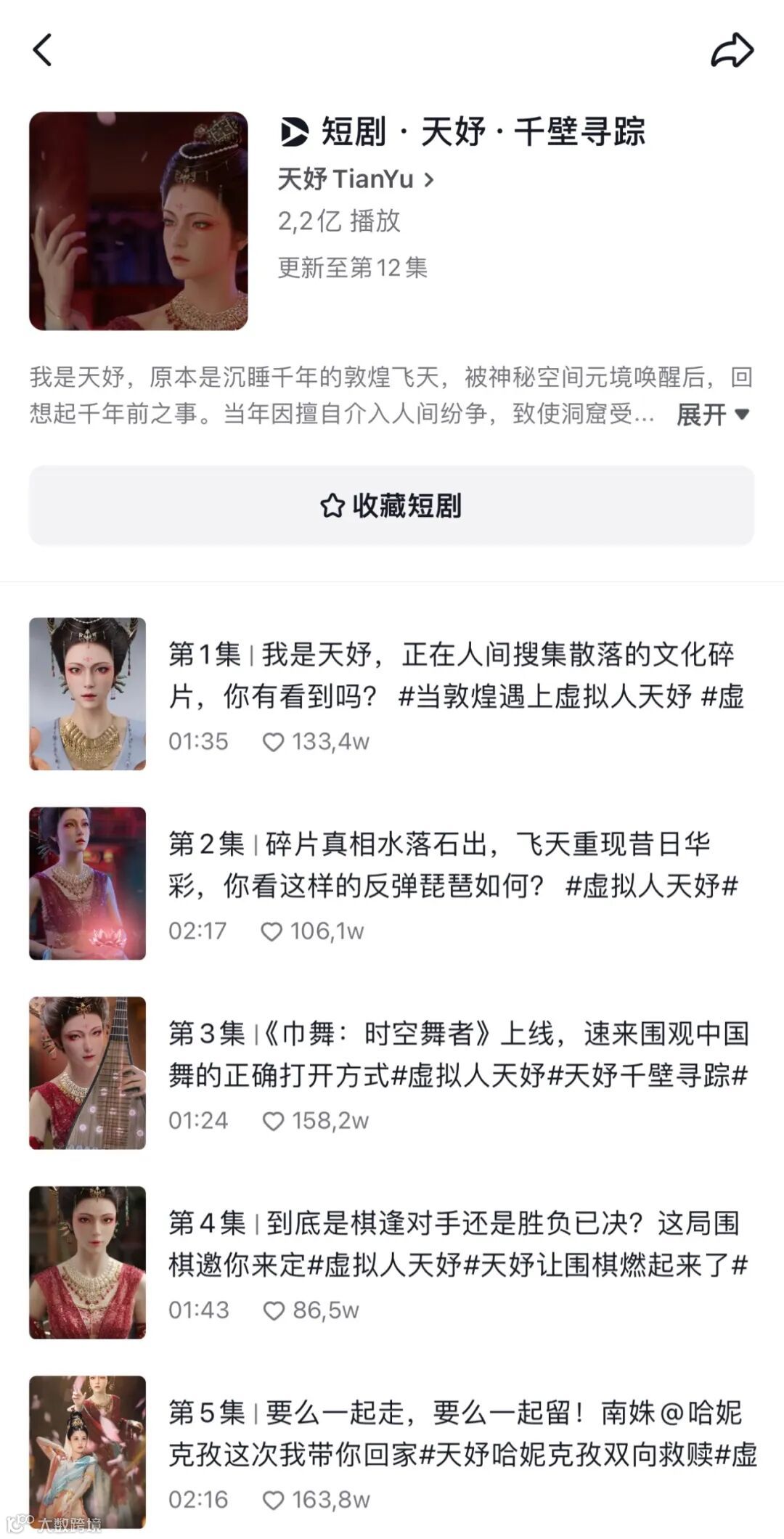Share this short drama series
The height and width of the screenshot is (1539, 784).
pos(732,51)
